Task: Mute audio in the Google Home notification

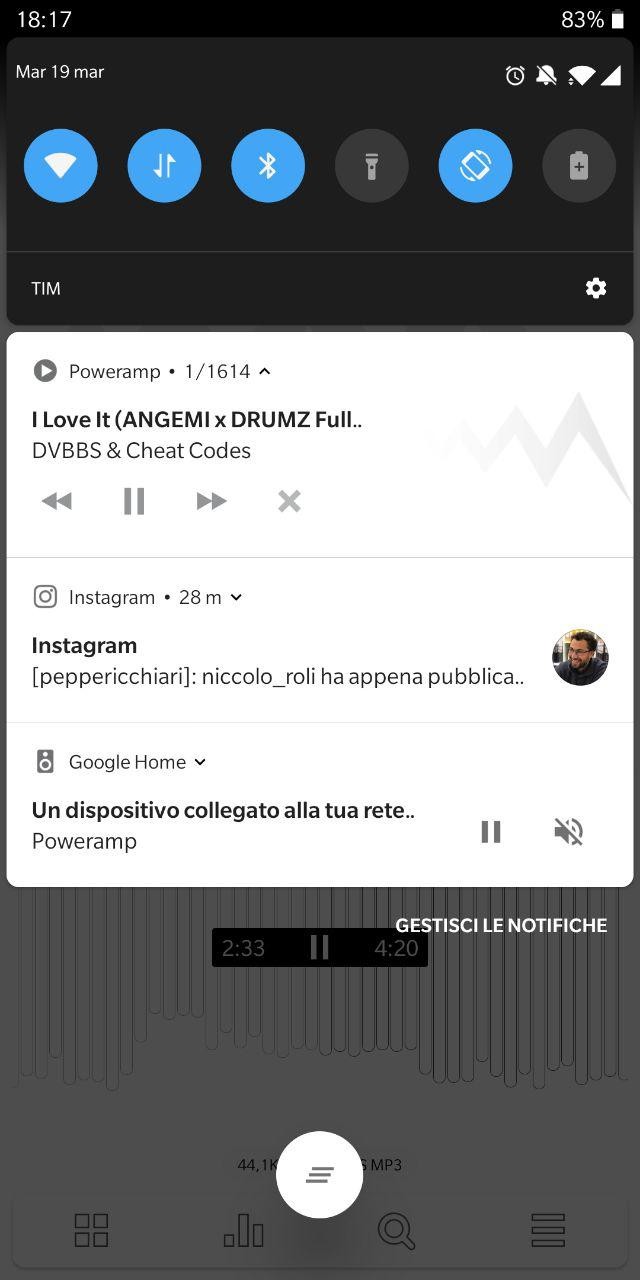Action: tap(569, 832)
